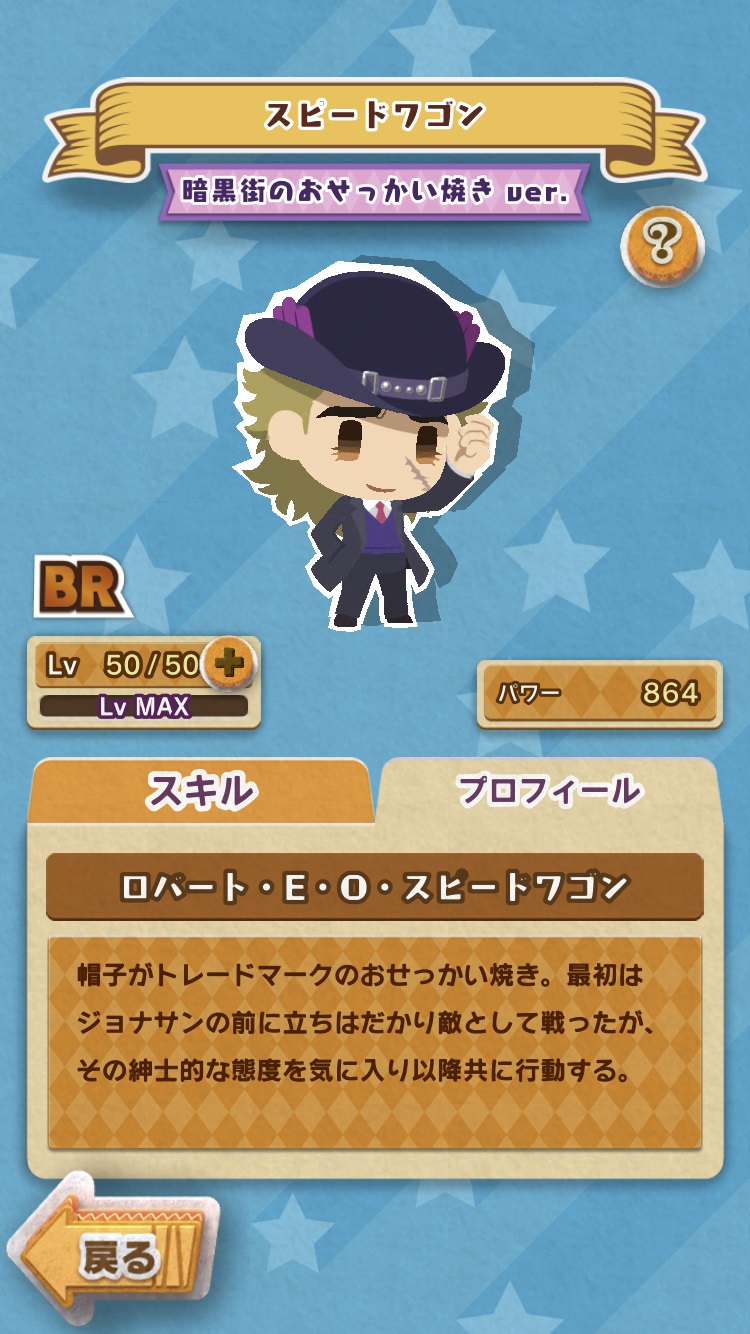
Task: Select the プロフィール tab
Action: 548,791
